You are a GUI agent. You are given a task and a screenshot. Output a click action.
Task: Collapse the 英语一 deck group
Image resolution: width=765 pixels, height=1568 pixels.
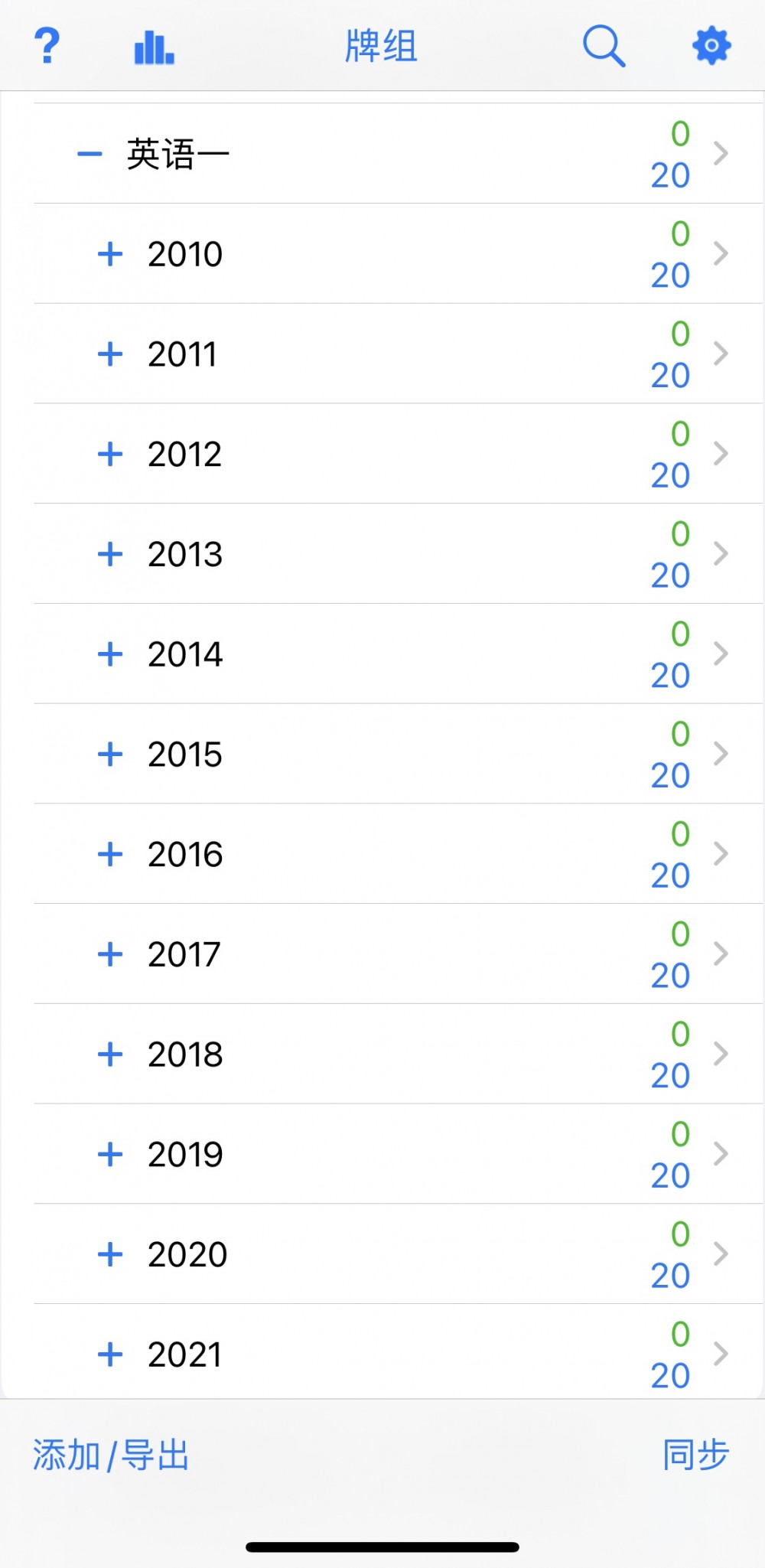click(90, 154)
